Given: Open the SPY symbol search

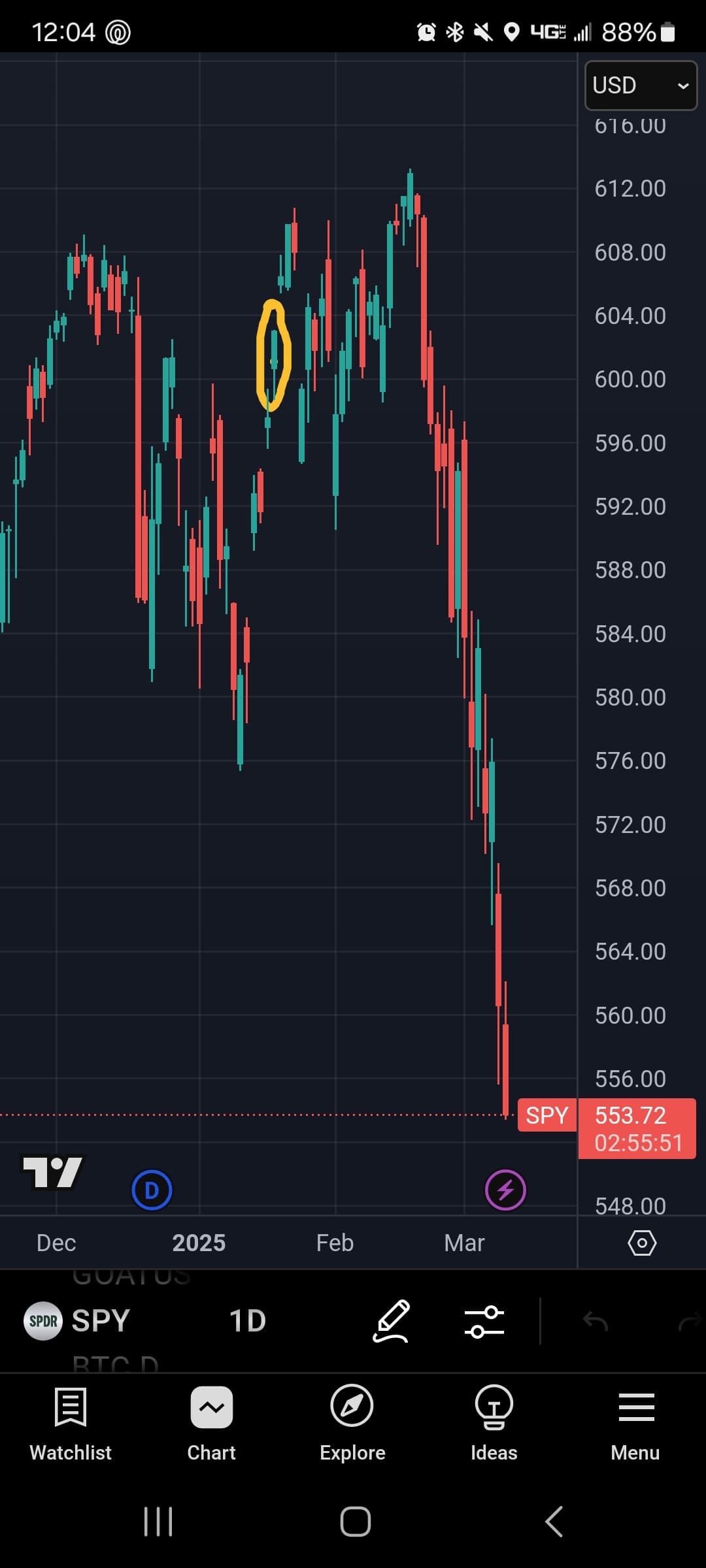Looking at the screenshot, I should coord(77,1320).
